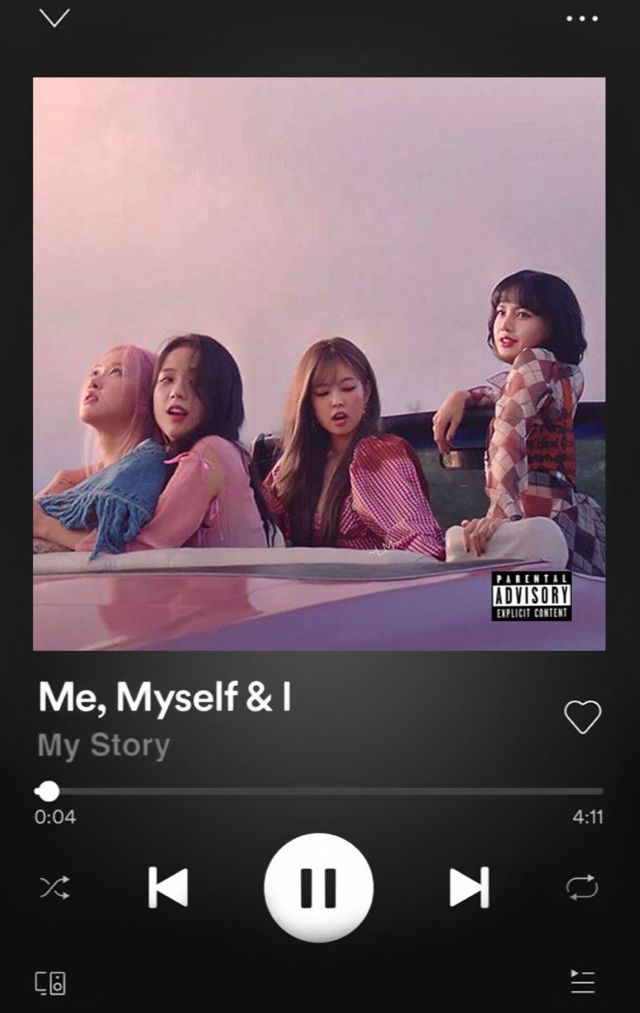Tap the playback progress bar
This screenshot has width=640, height=1013.
(320, 791)
